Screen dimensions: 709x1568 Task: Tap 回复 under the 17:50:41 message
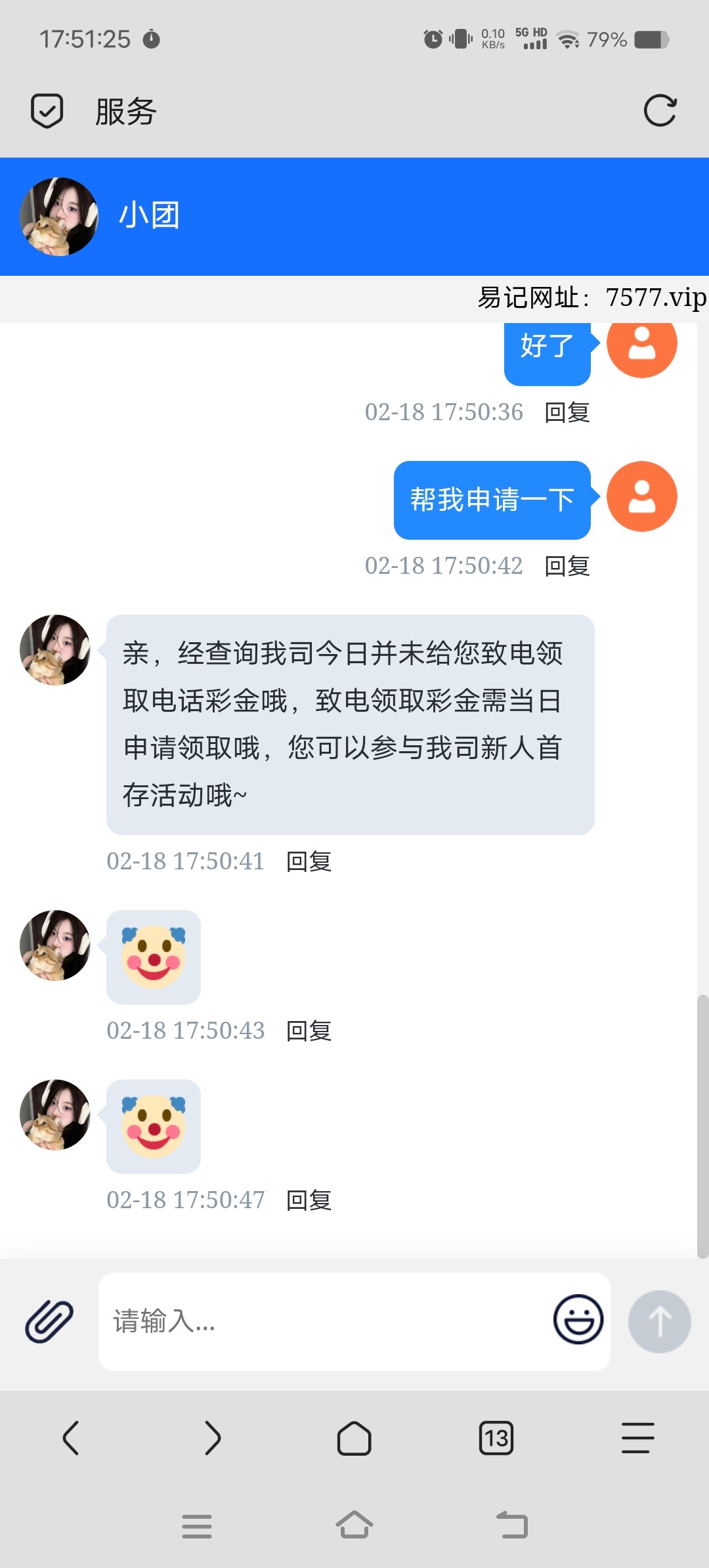309,861
